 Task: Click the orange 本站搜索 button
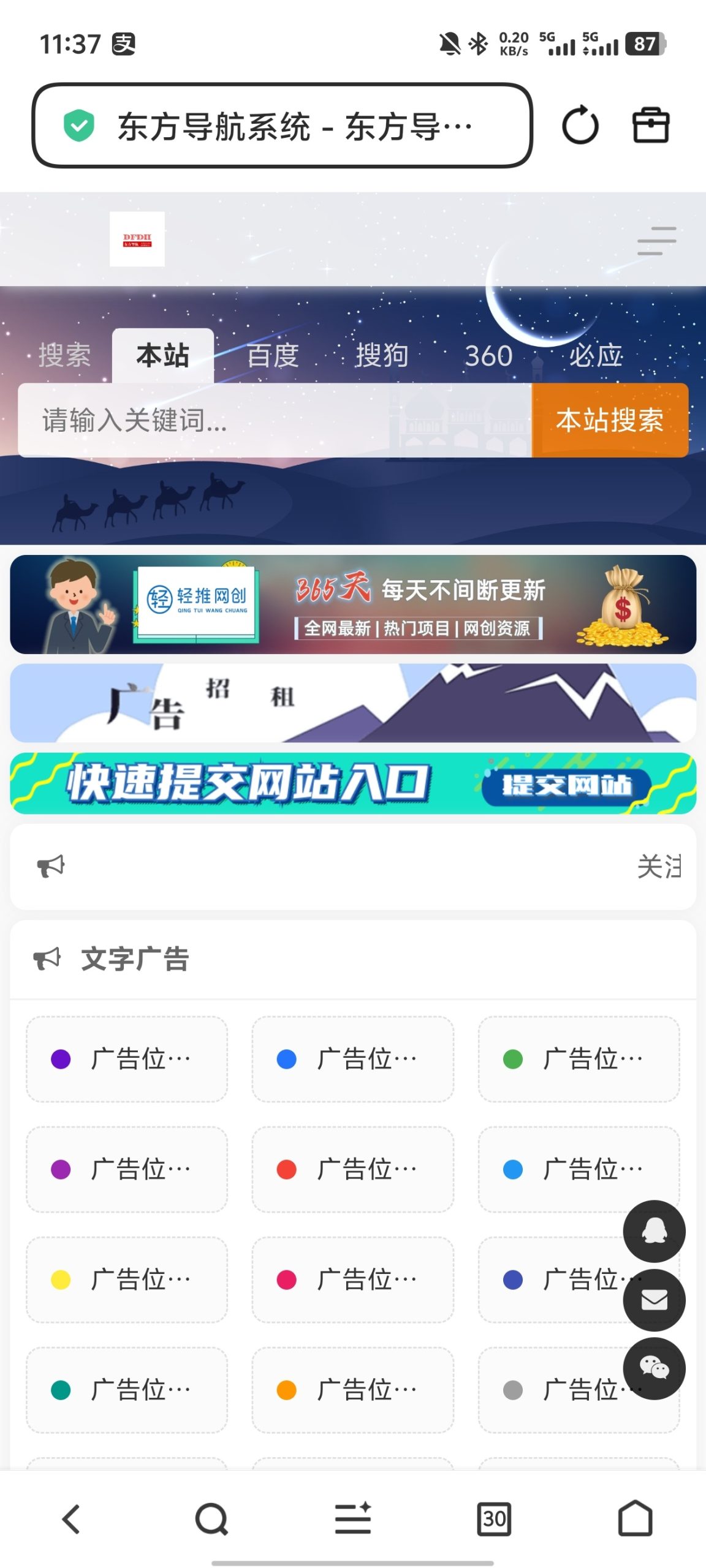tap(610, 420)
